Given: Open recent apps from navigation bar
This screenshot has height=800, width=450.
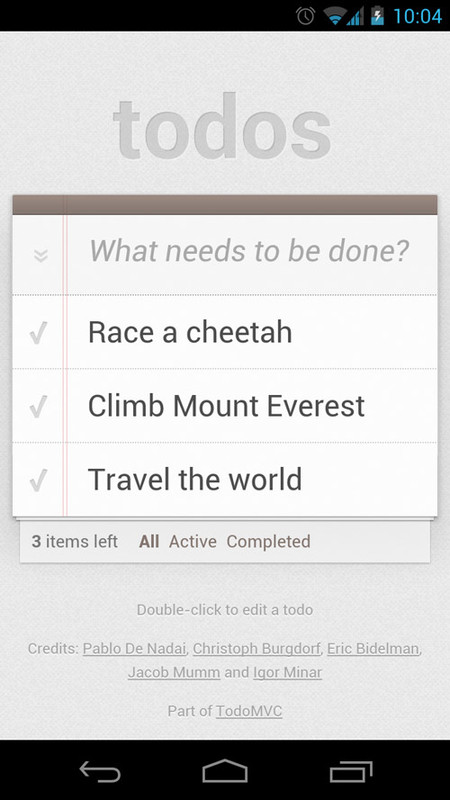Looking at the screenshot, I should point(351,771).
